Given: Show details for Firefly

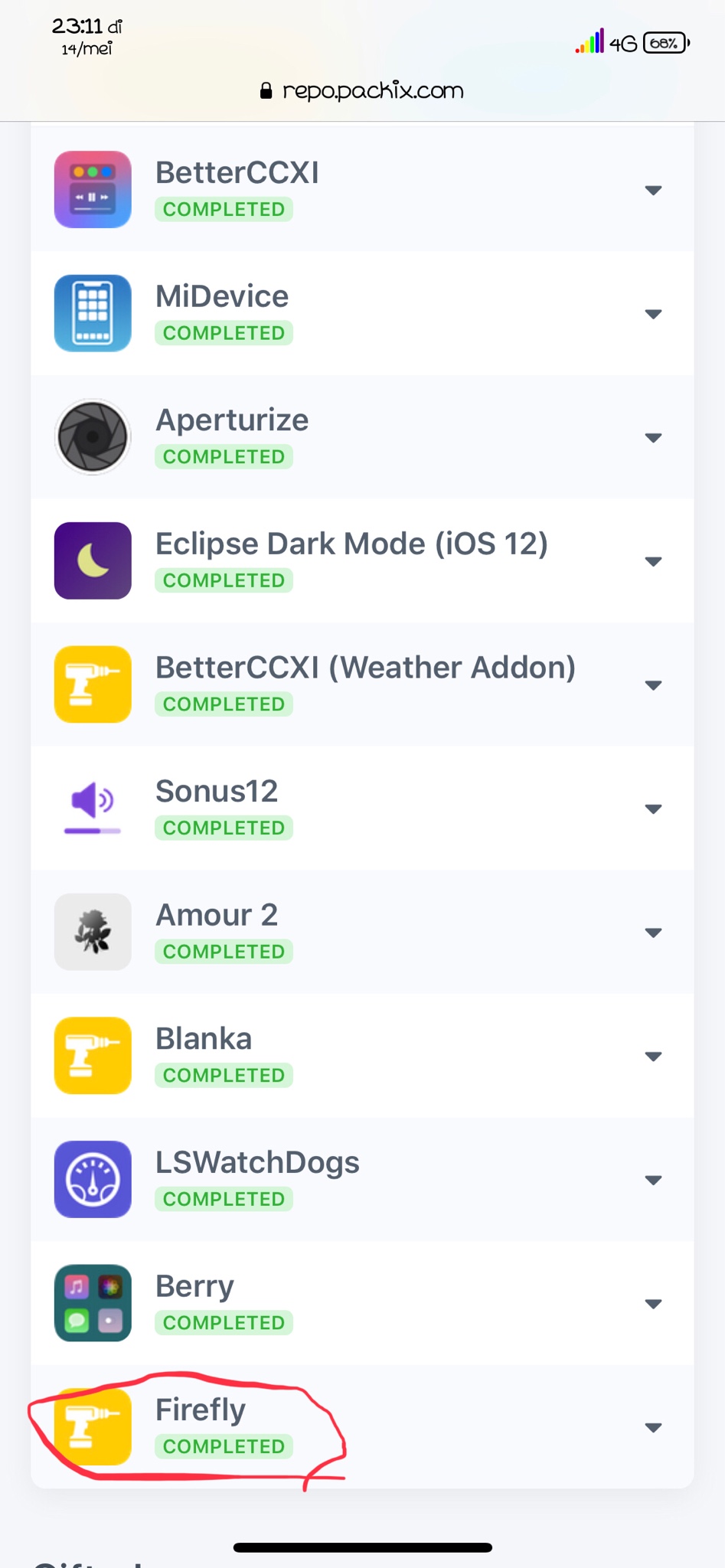Looking at the screenshot, I should click(653, 1427).
